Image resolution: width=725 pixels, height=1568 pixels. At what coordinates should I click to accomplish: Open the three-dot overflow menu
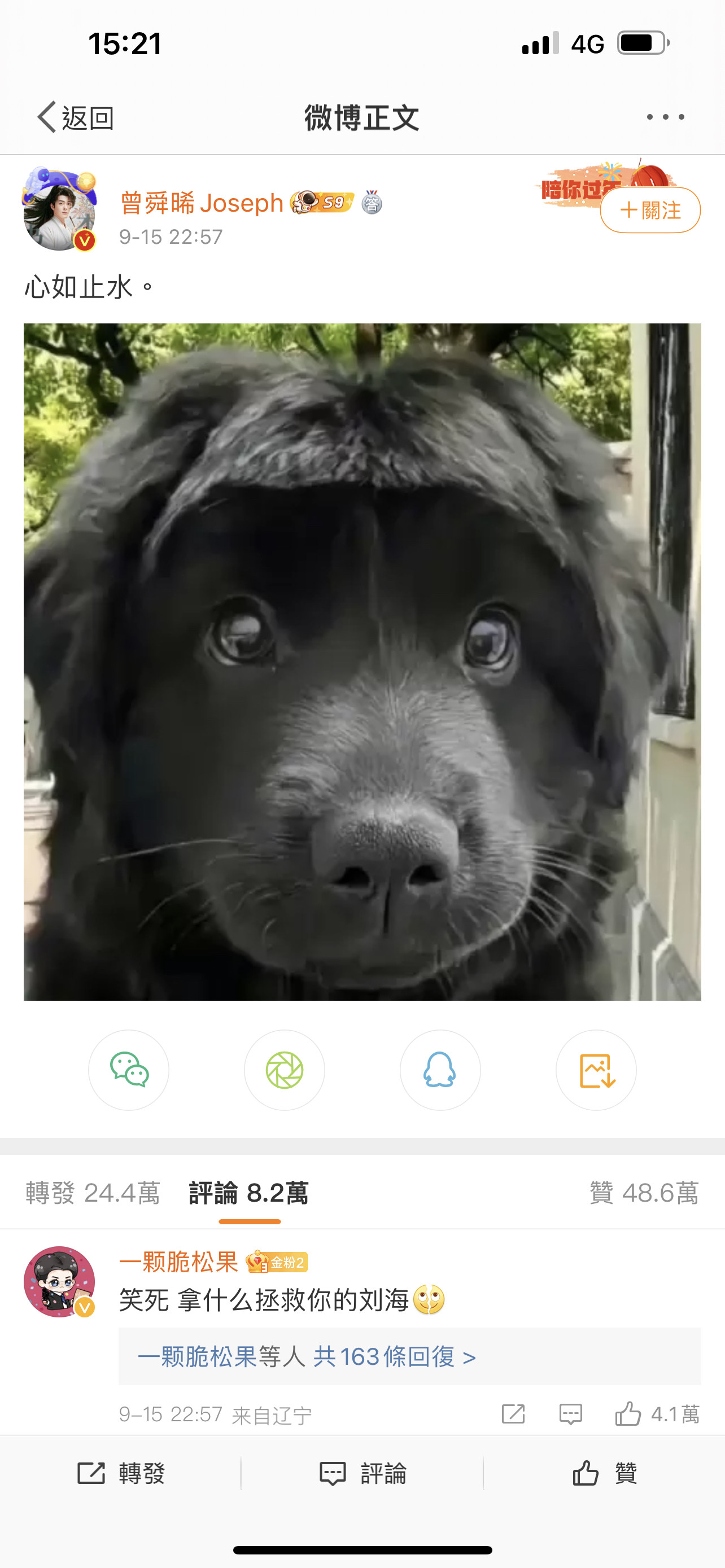(x=665, y=117)
